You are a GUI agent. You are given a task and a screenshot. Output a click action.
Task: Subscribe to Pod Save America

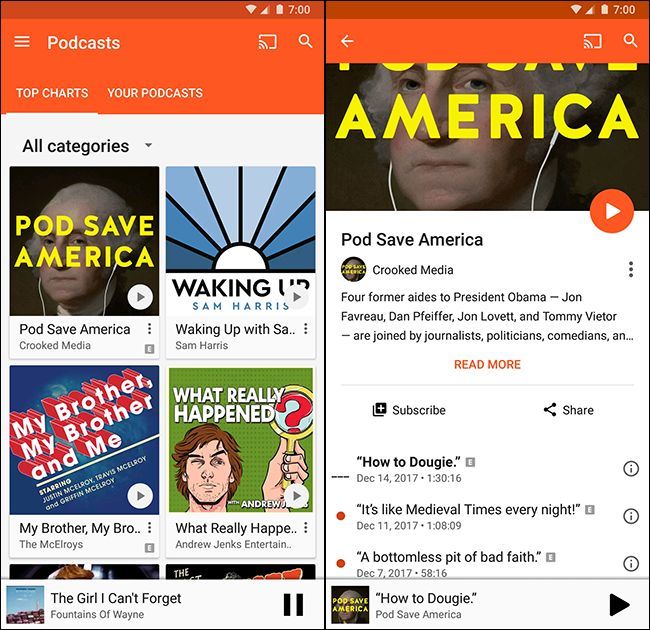click(408, 410)
